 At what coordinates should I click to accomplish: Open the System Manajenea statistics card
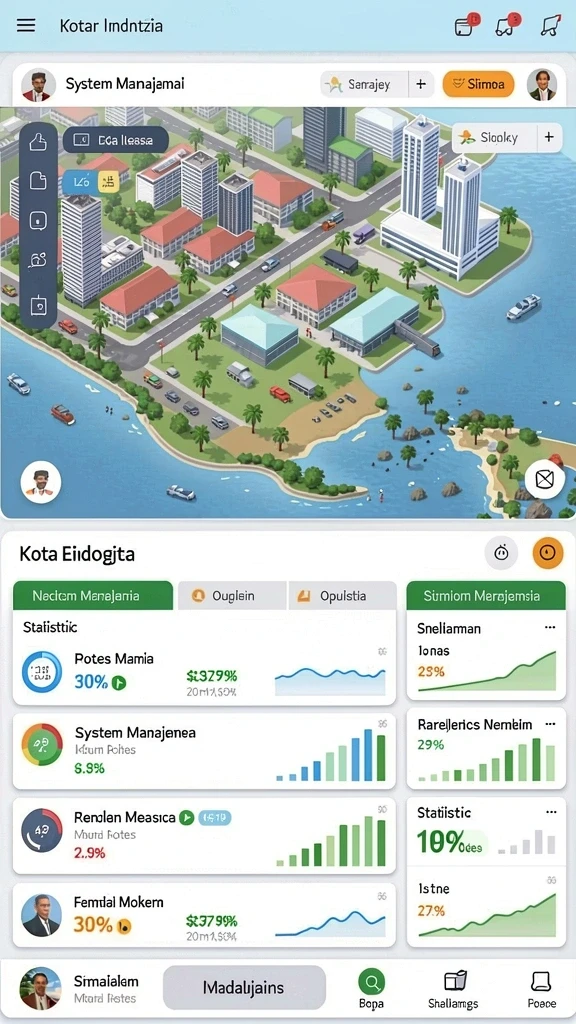[x=204, y=750]
